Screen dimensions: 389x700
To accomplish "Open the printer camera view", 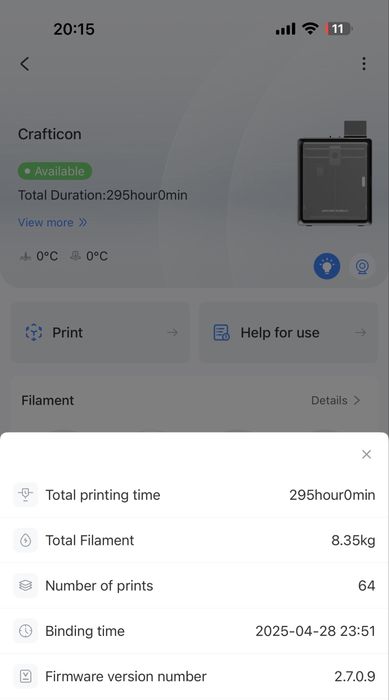I will click(362, 267).
